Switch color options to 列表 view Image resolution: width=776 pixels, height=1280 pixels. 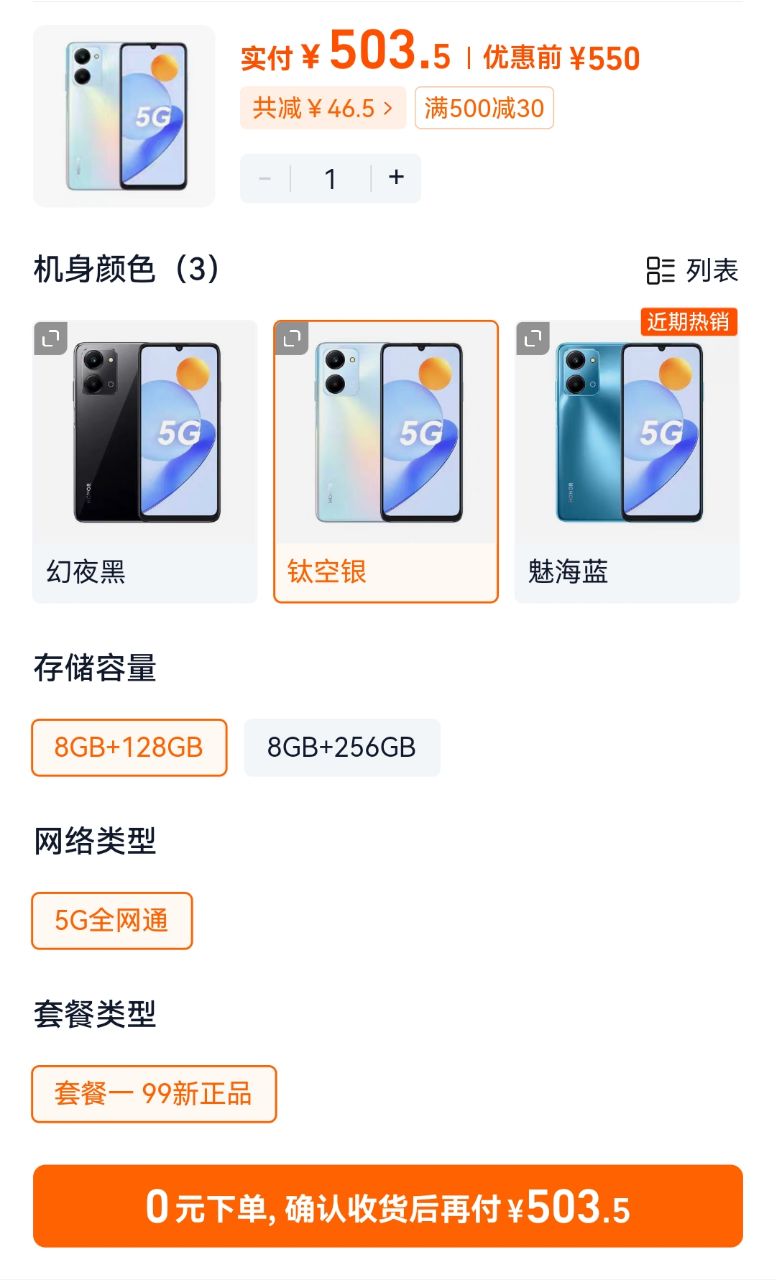pyautogui.click(x=692, y=270)
